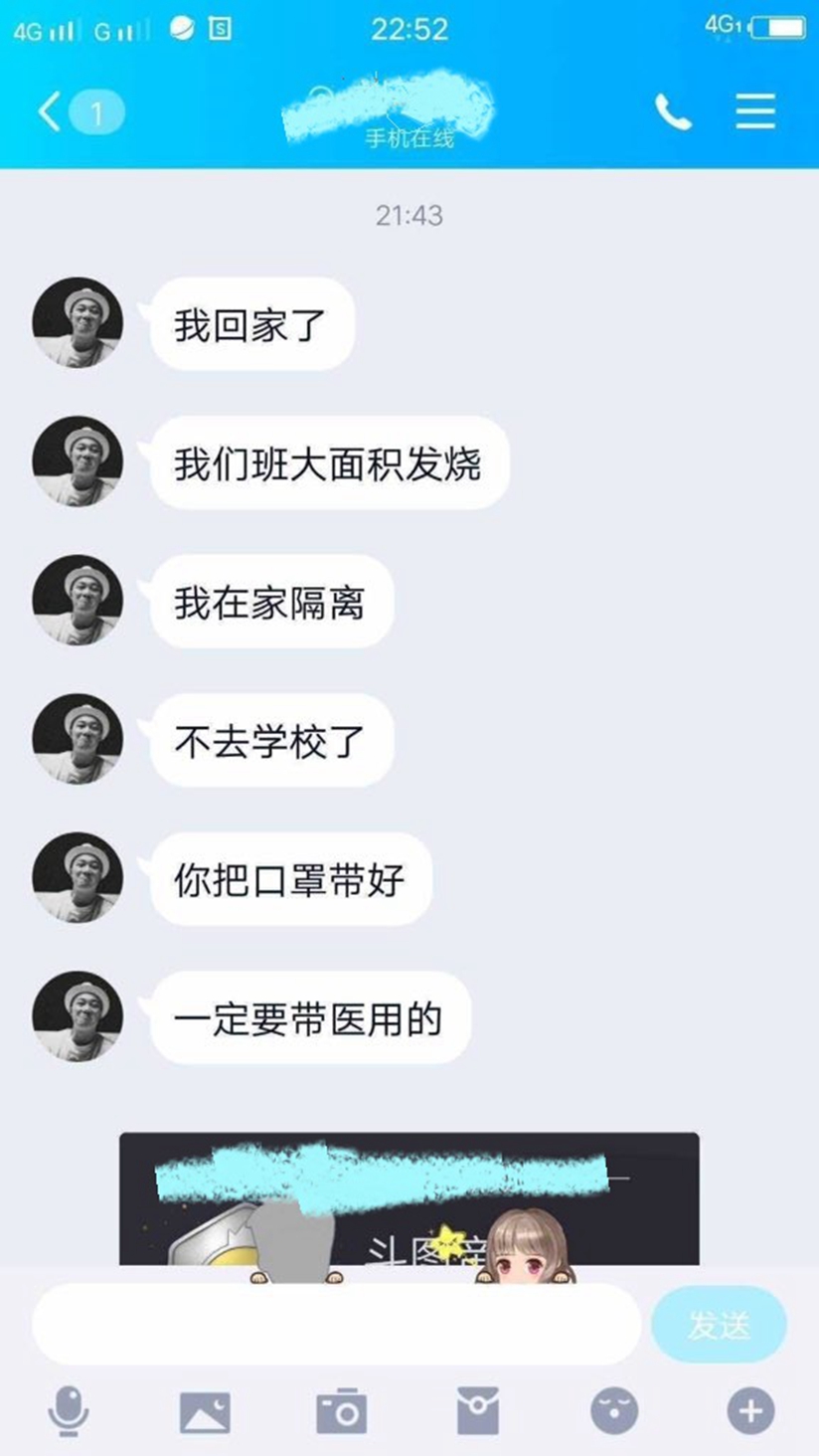
Task: Open the camera to take a photo
Action: (x=342, y=1411)
